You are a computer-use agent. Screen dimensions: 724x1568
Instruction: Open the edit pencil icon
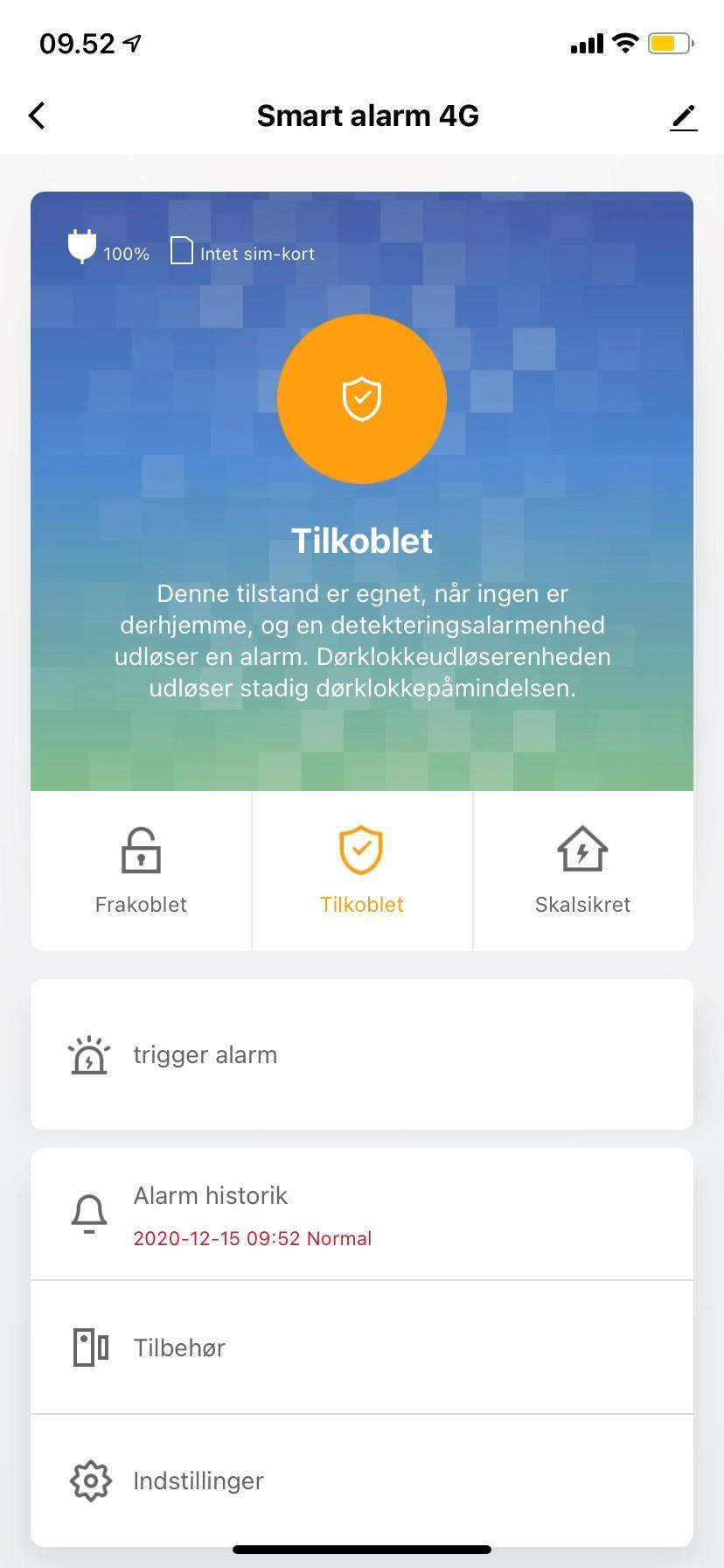pos(683,117)
